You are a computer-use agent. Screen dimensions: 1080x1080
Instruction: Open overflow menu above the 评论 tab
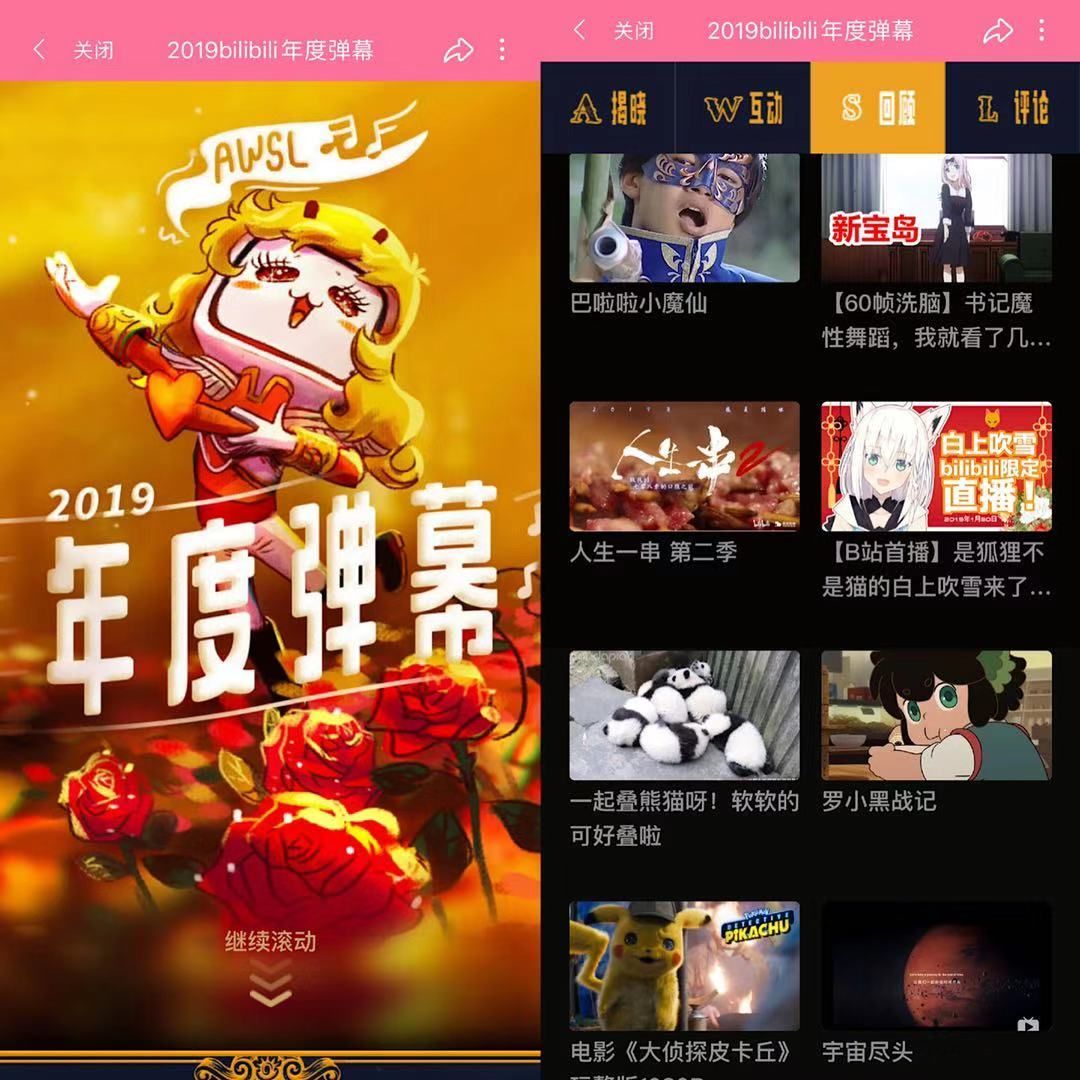click(x=1042, y=31)
